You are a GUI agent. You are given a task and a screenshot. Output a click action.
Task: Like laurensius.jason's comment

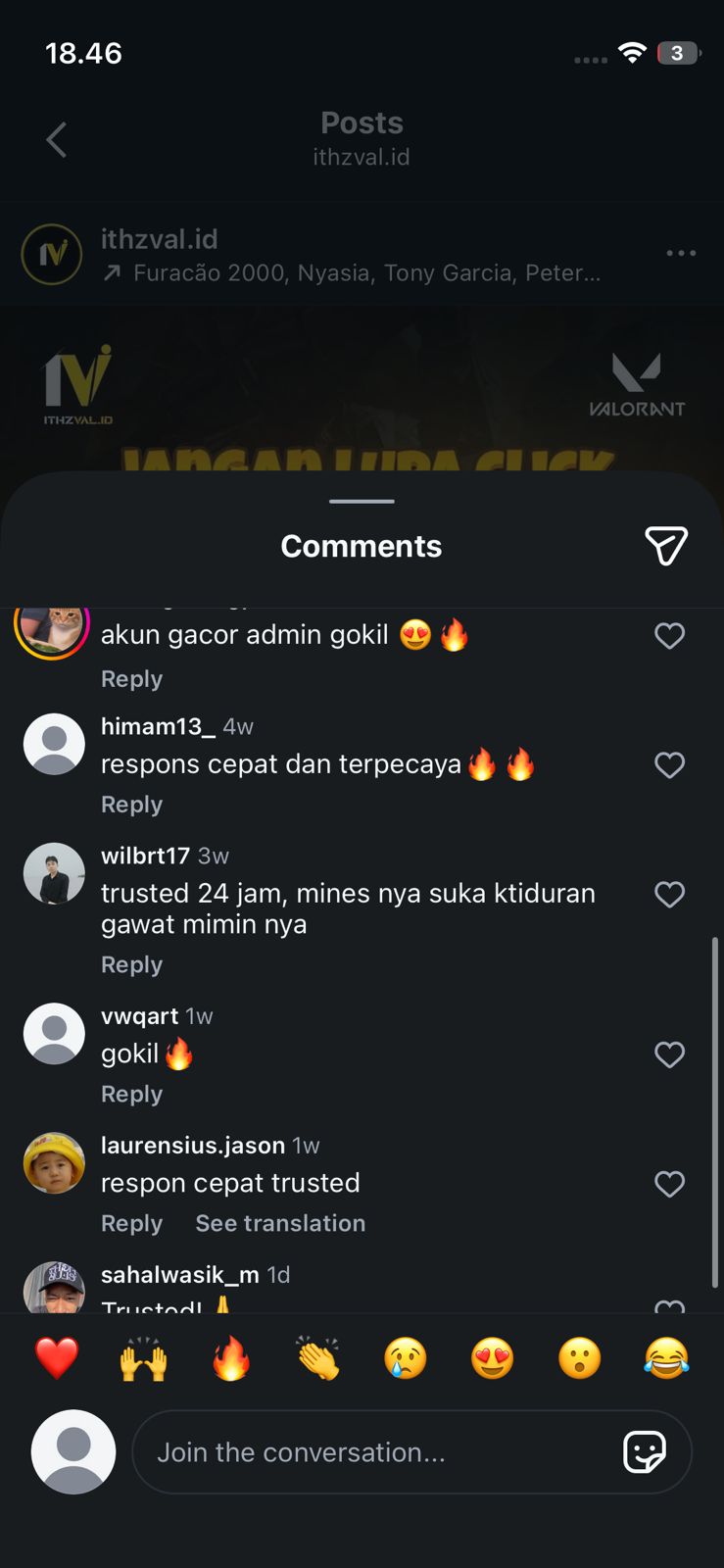tap(669, 1185)
